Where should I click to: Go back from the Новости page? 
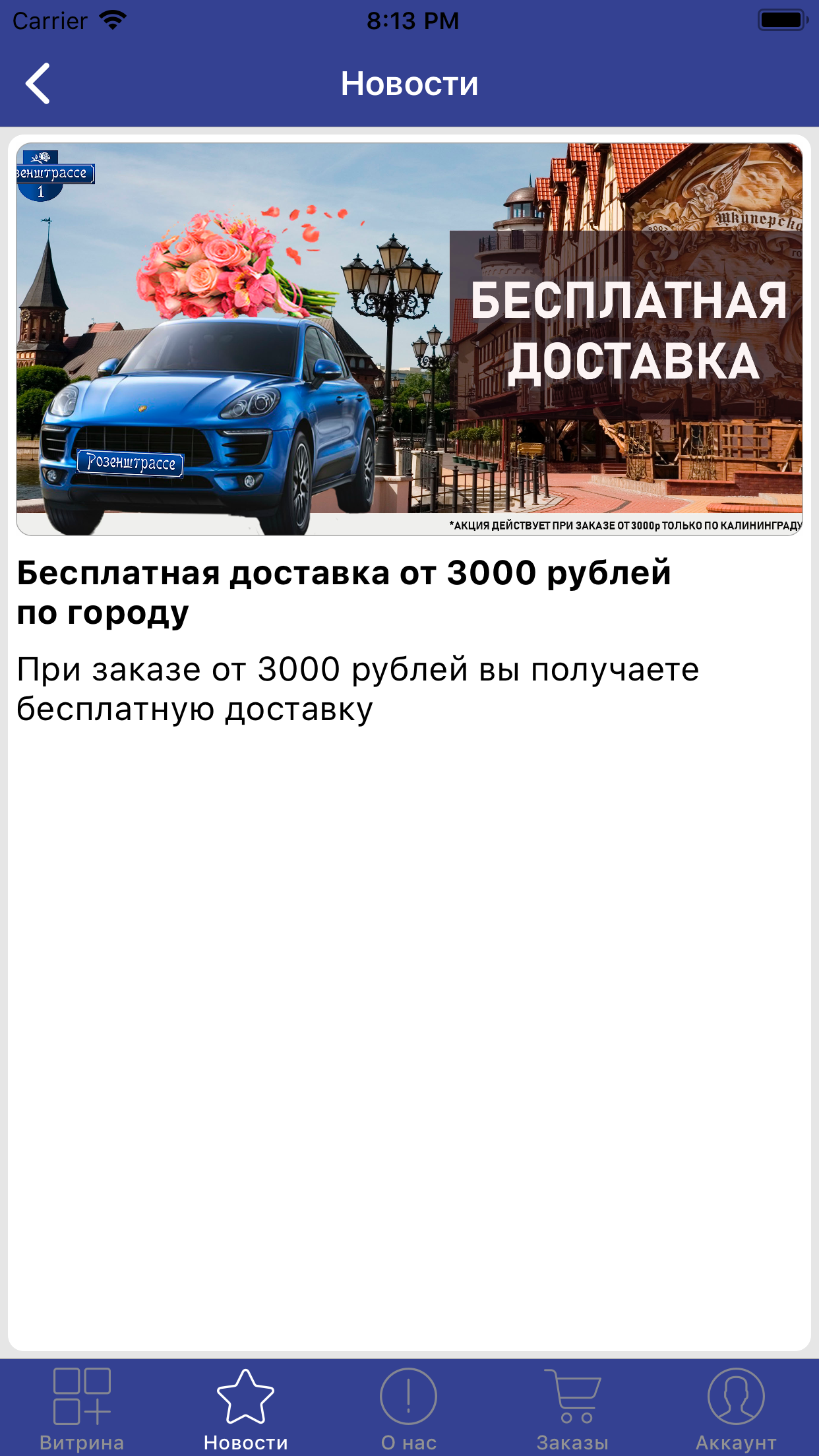[38, 84]
